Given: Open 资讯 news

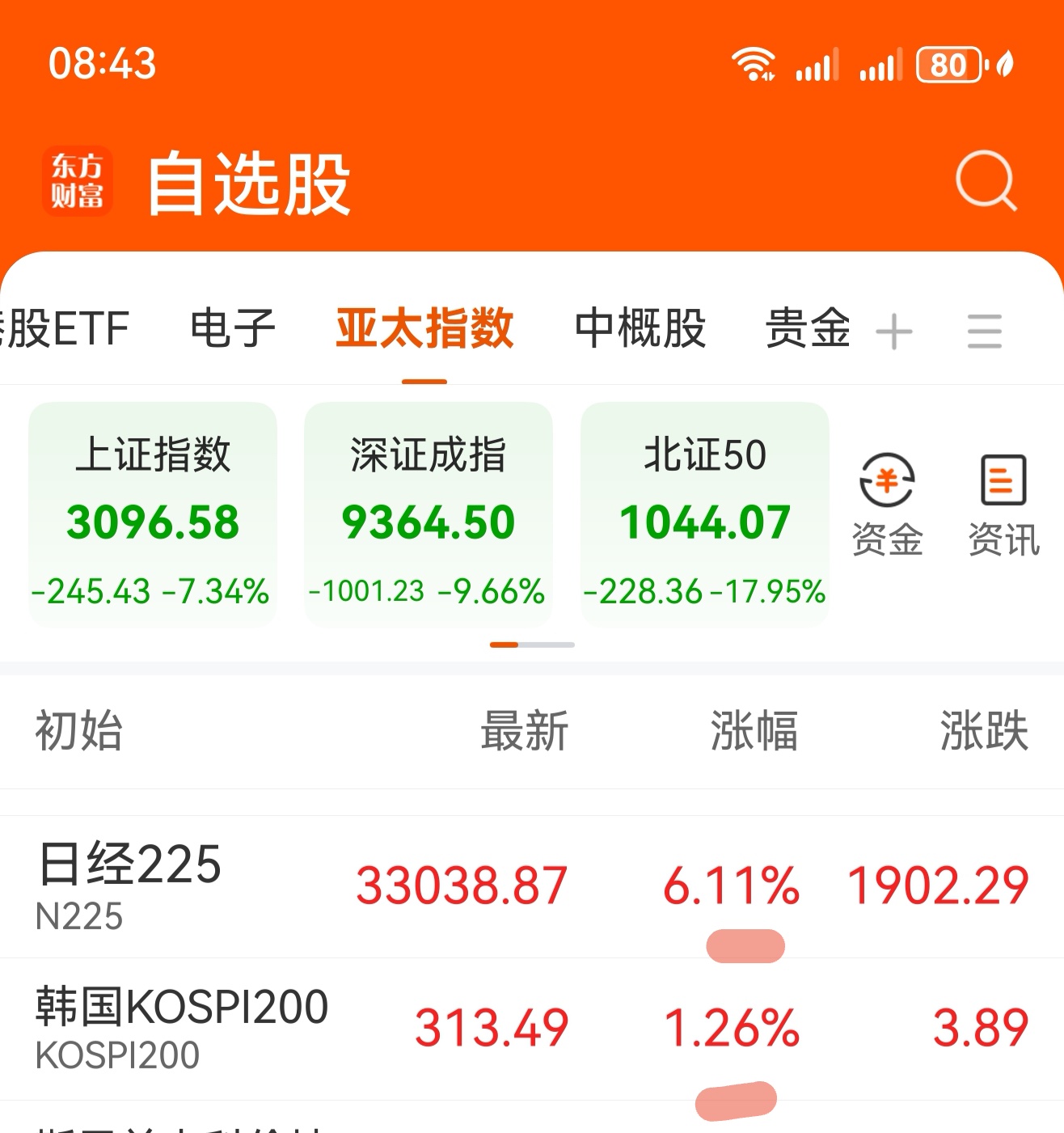Looking at the screenshot, I should click(1003, 505).
